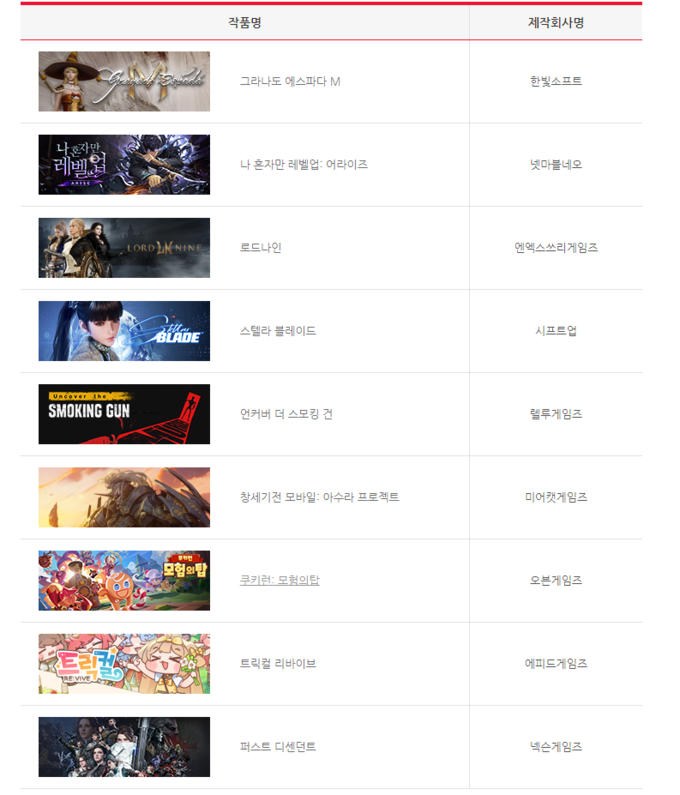Viewport: 680px width, 795px height.
Task: Tap the 퍼스트 디센던트 title
Action: (279, 746)
